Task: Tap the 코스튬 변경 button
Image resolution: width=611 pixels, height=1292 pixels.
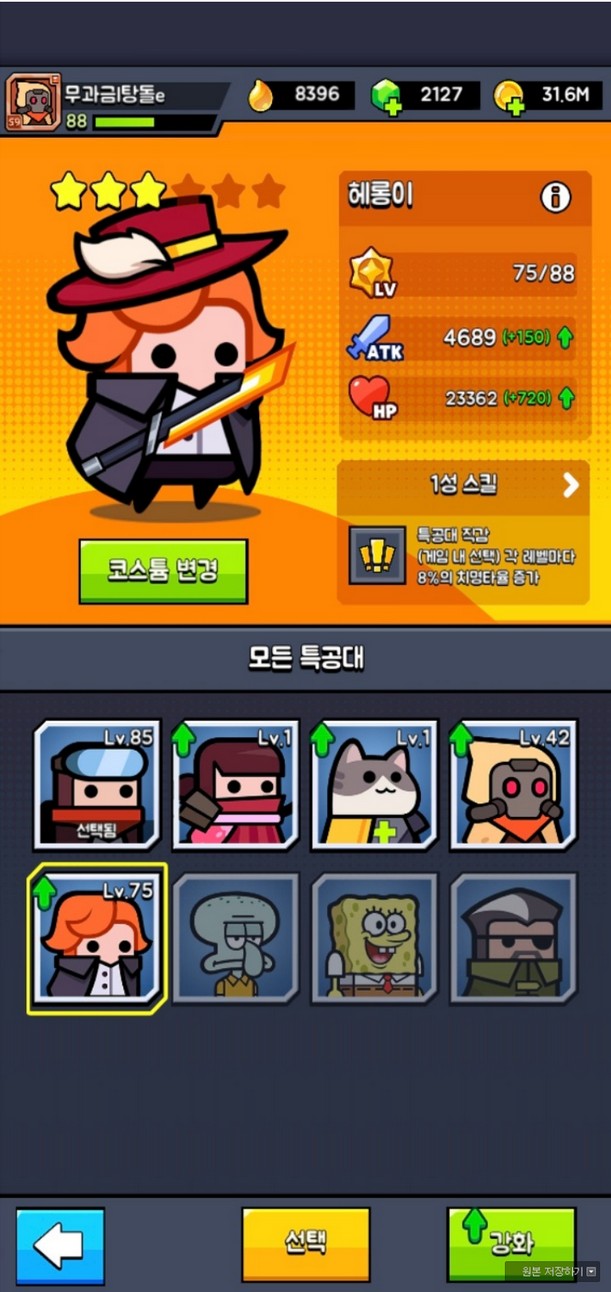Action: pos(163,571)
